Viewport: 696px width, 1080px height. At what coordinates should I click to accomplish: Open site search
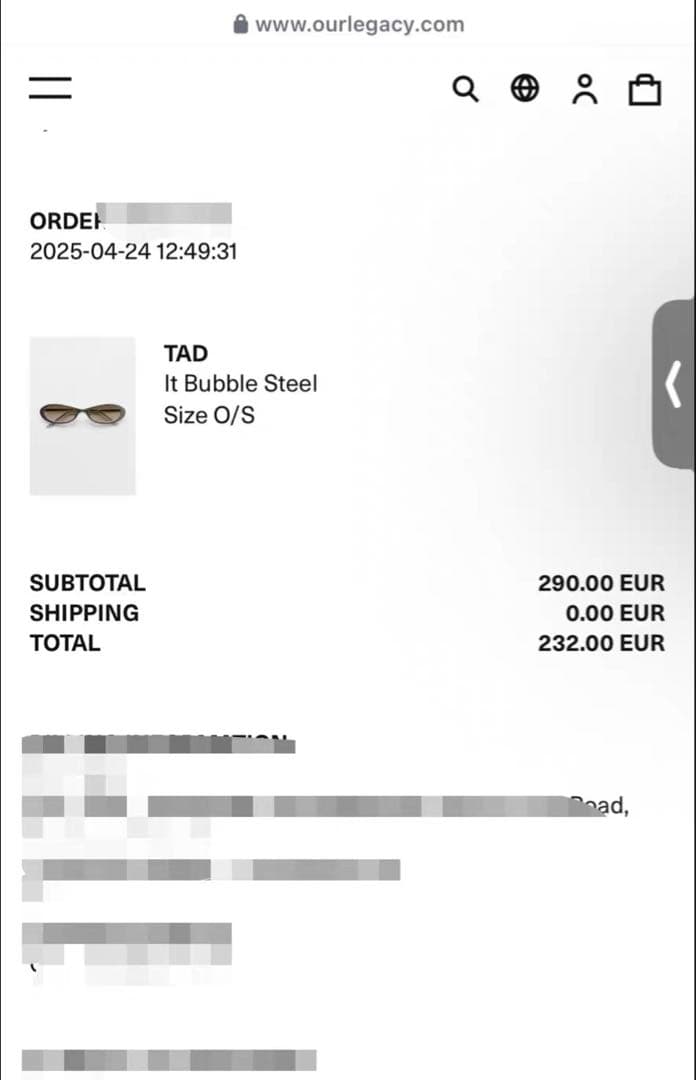[466, 89]
